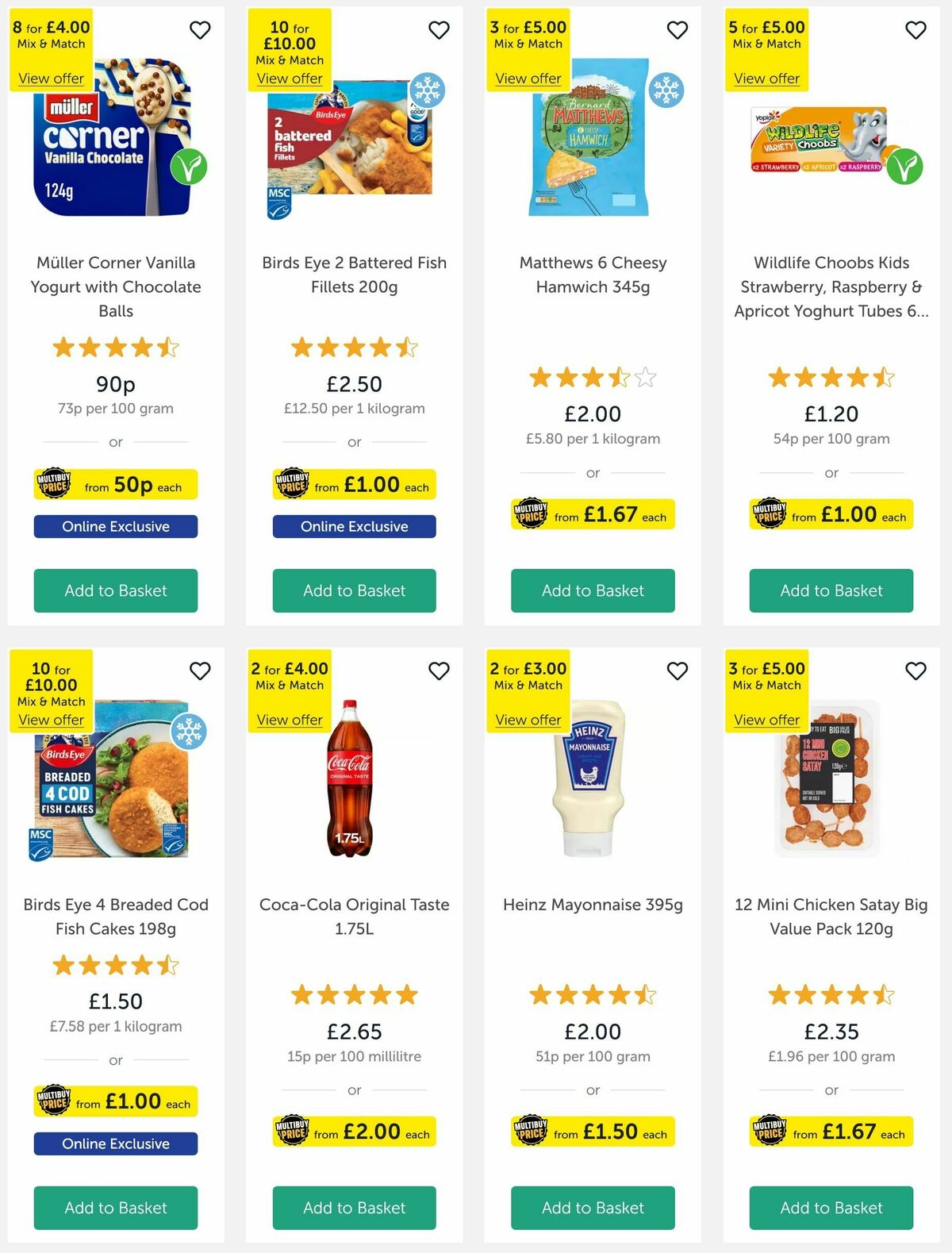View offer on Matthews 3 for £5.00 deal
Viewport: 952px width, 1253px height.
(x=528, y=78)
